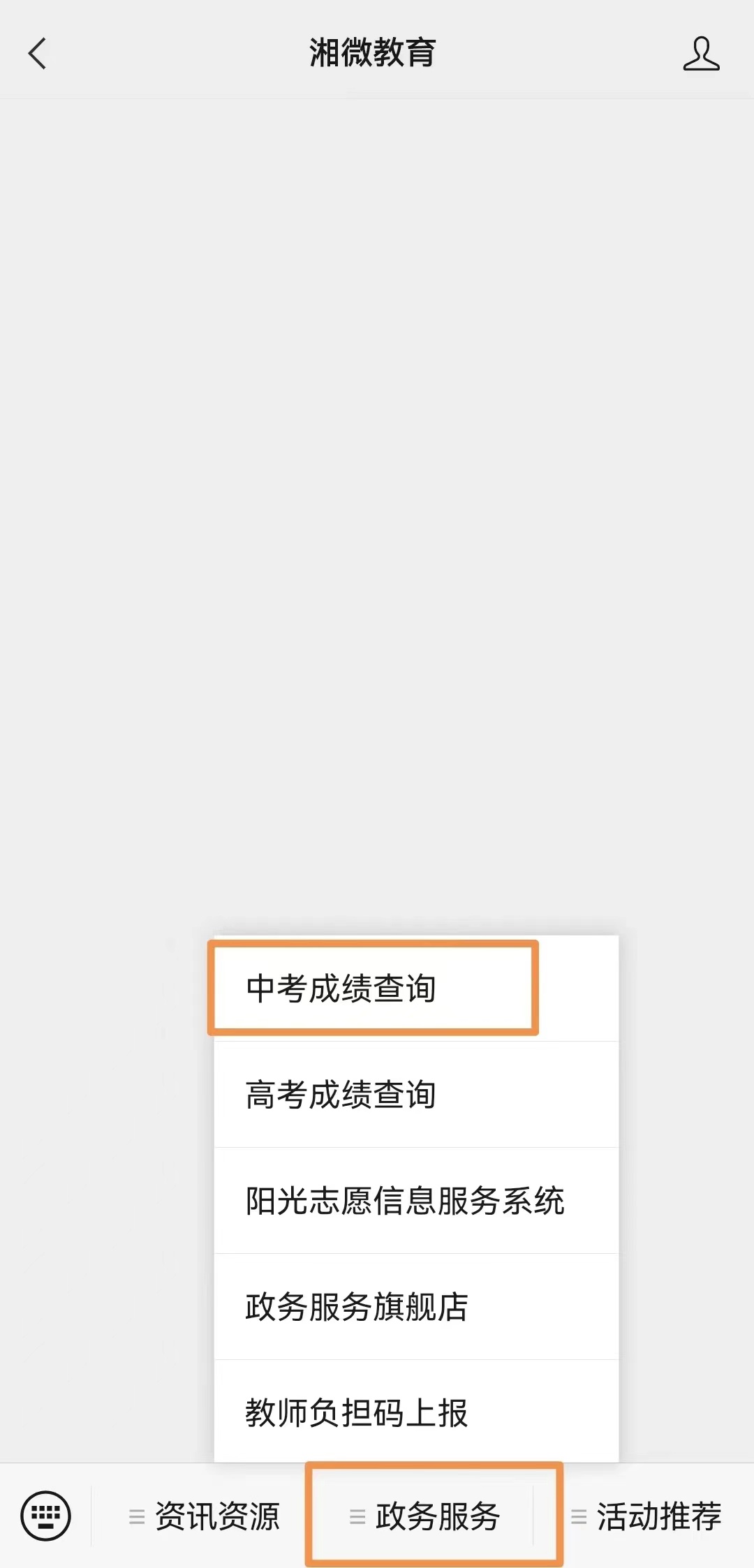Image resolution: width=754 pixels, height=1568 pixels.
Task: Tap the 湘微教育 title bar
Action: tap(371, 53)
